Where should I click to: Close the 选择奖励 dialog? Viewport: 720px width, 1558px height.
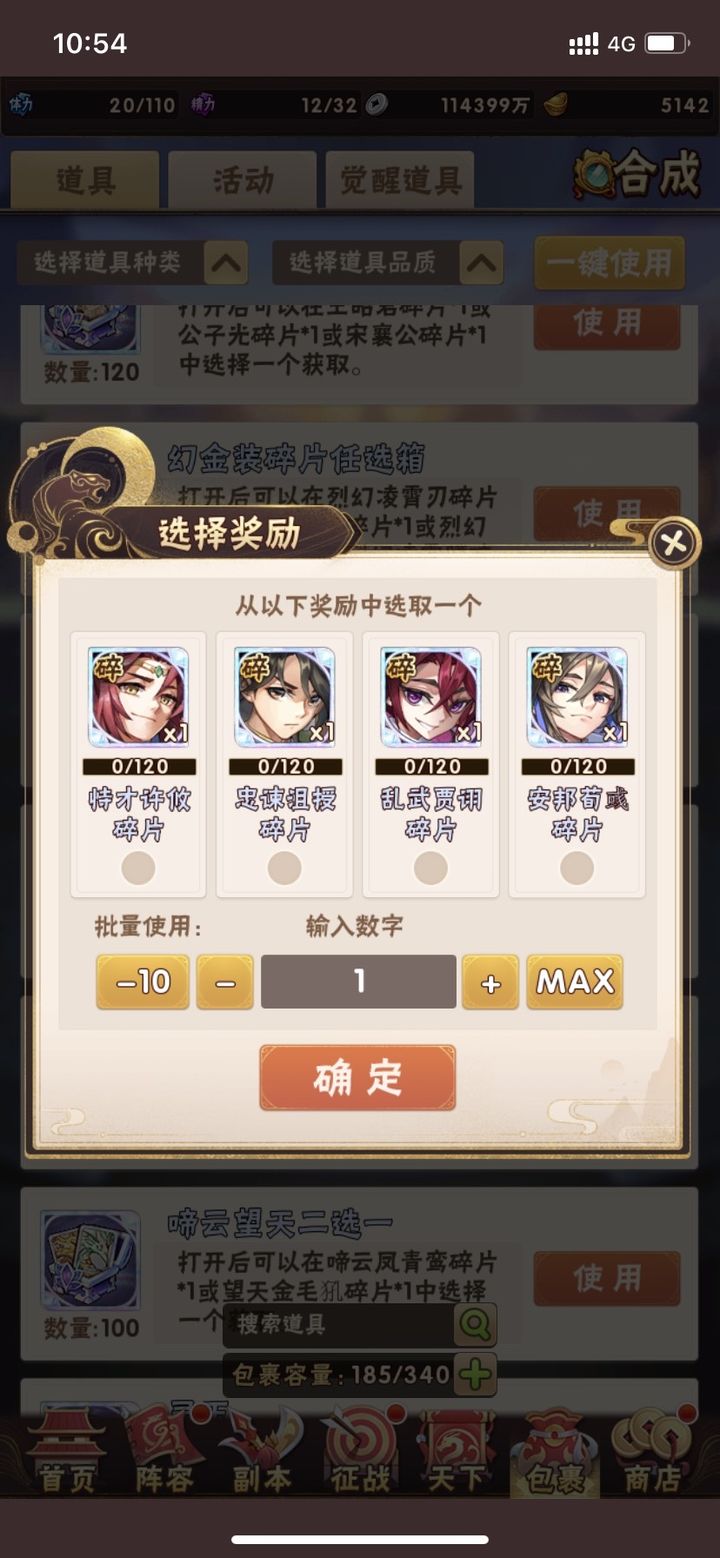pyautogui.click(x=675, y=544)
